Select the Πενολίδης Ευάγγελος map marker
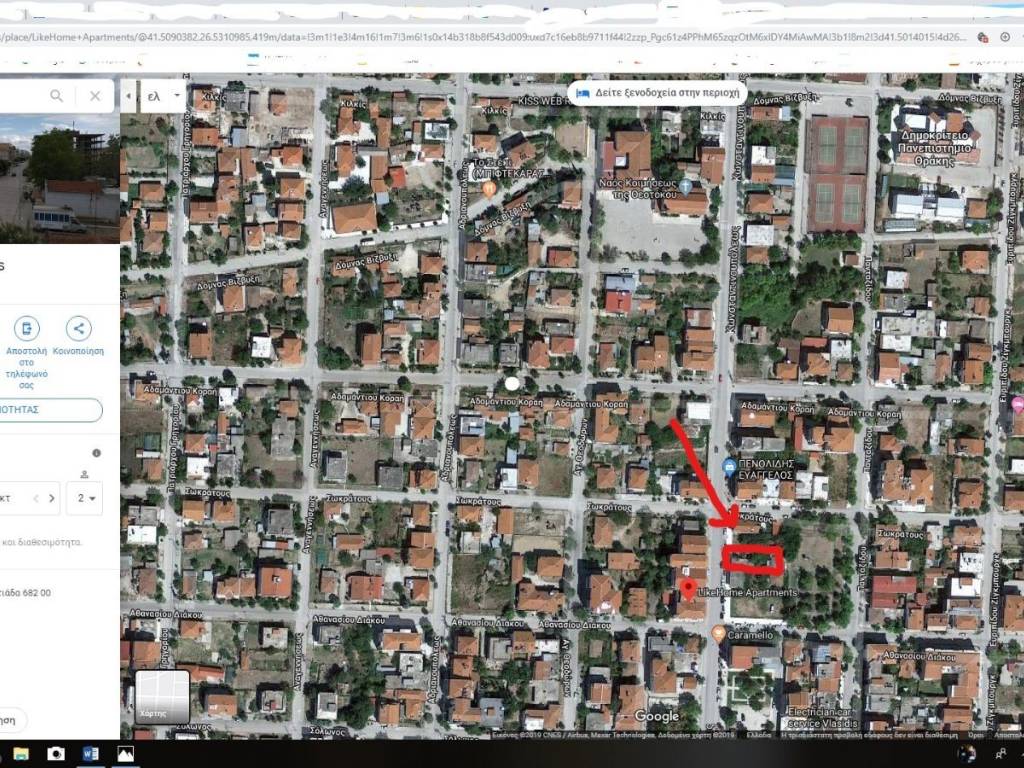 point(730,466)
